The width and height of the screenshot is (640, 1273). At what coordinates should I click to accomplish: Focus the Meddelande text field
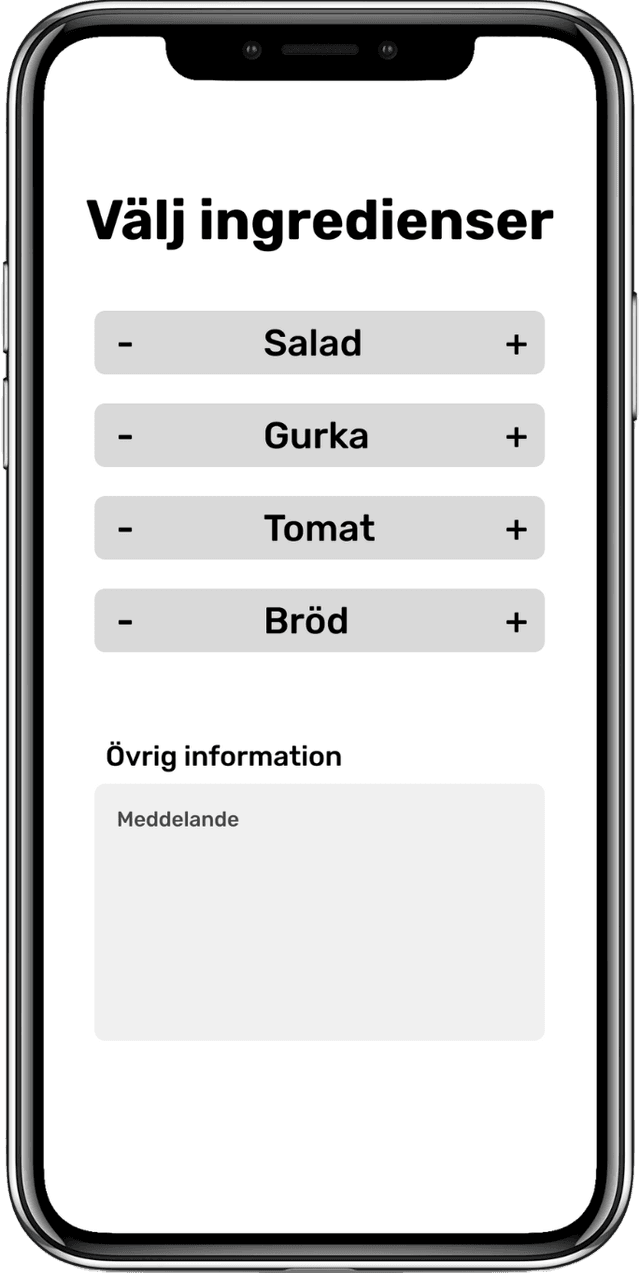pyautogui.click(x=319, y=911)
